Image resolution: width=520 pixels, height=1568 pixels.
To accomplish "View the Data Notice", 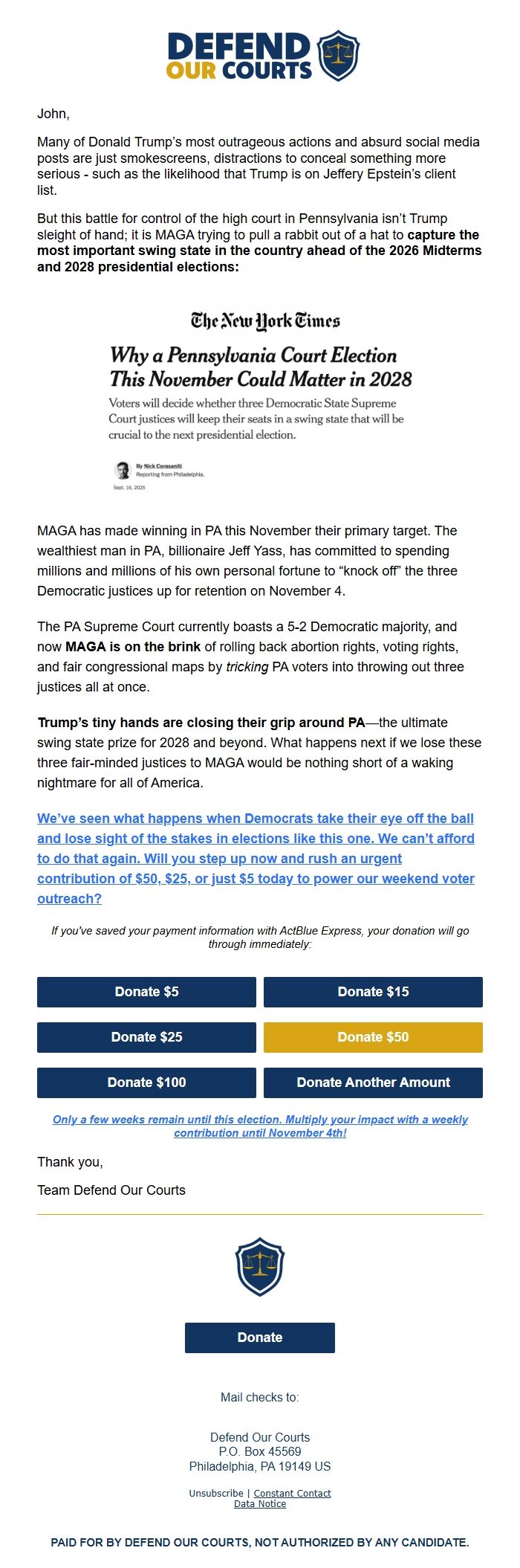I will click(260, 1503).
